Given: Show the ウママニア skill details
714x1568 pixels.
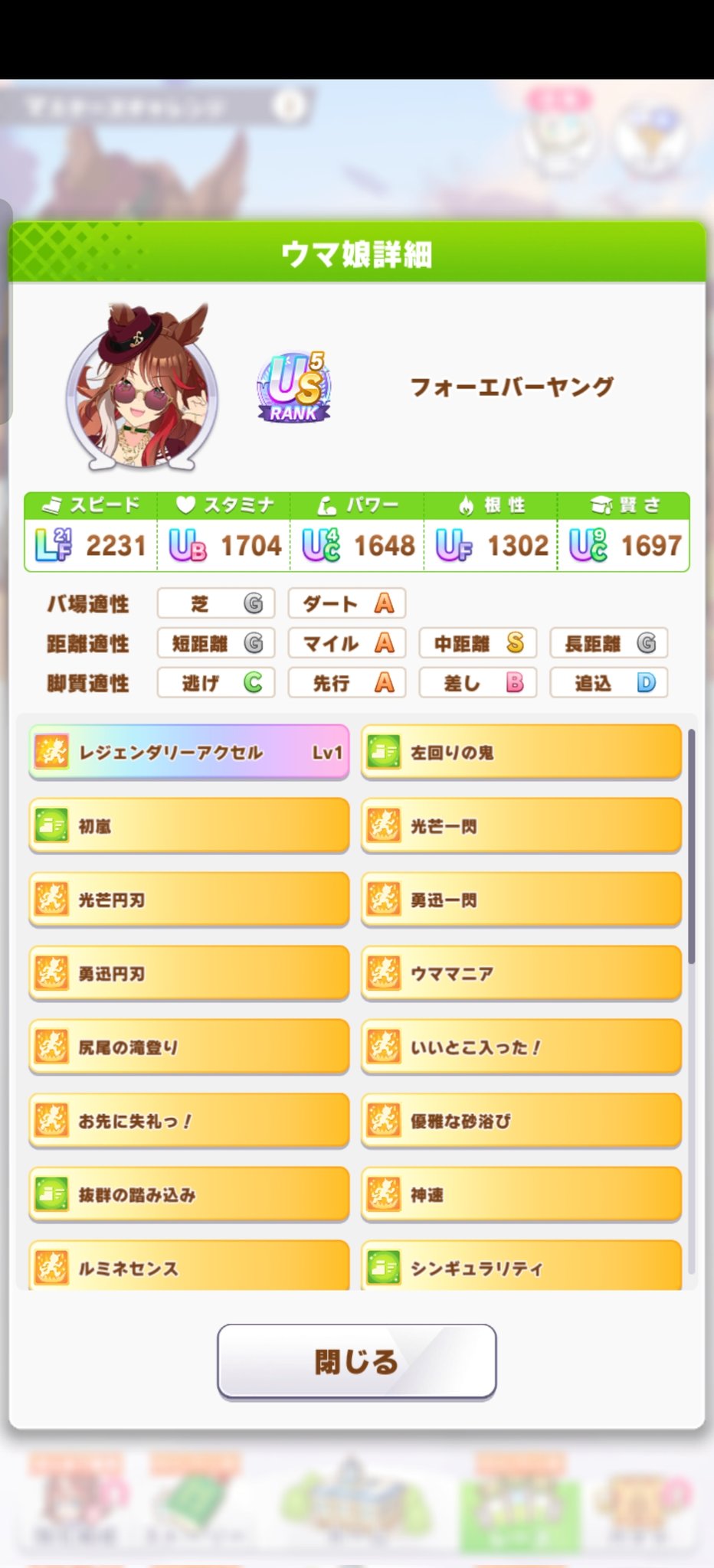Looking at the screenshot, I should click(521, 973).
